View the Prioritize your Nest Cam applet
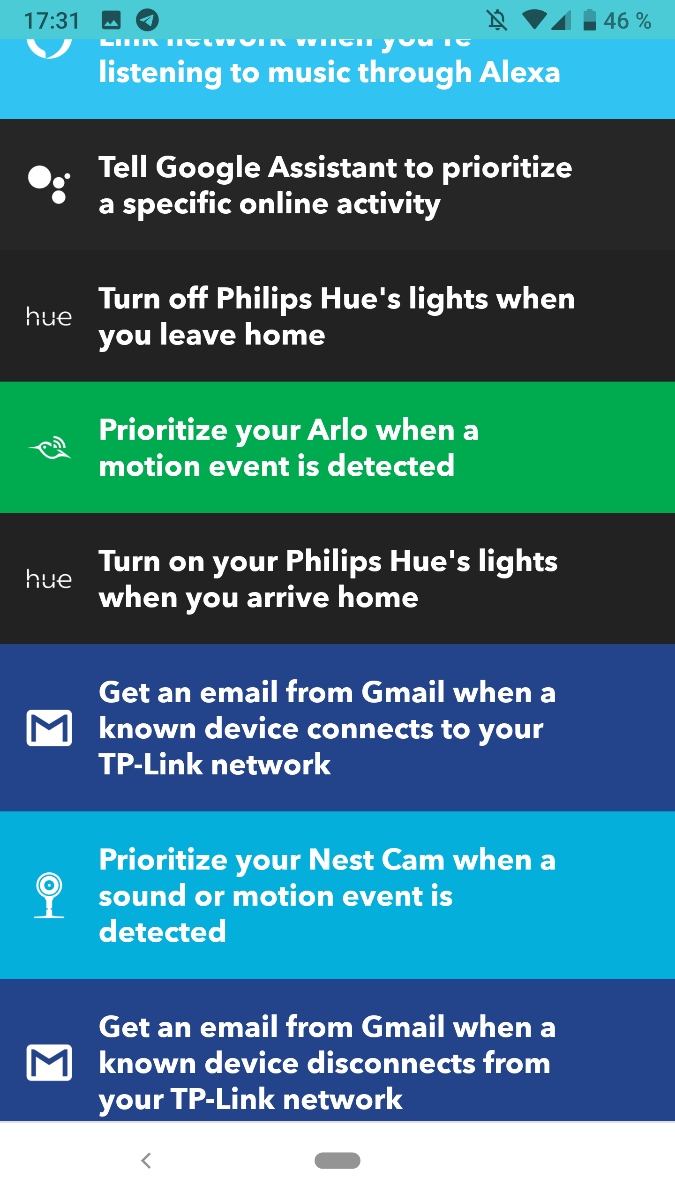 tap(337, 895)
